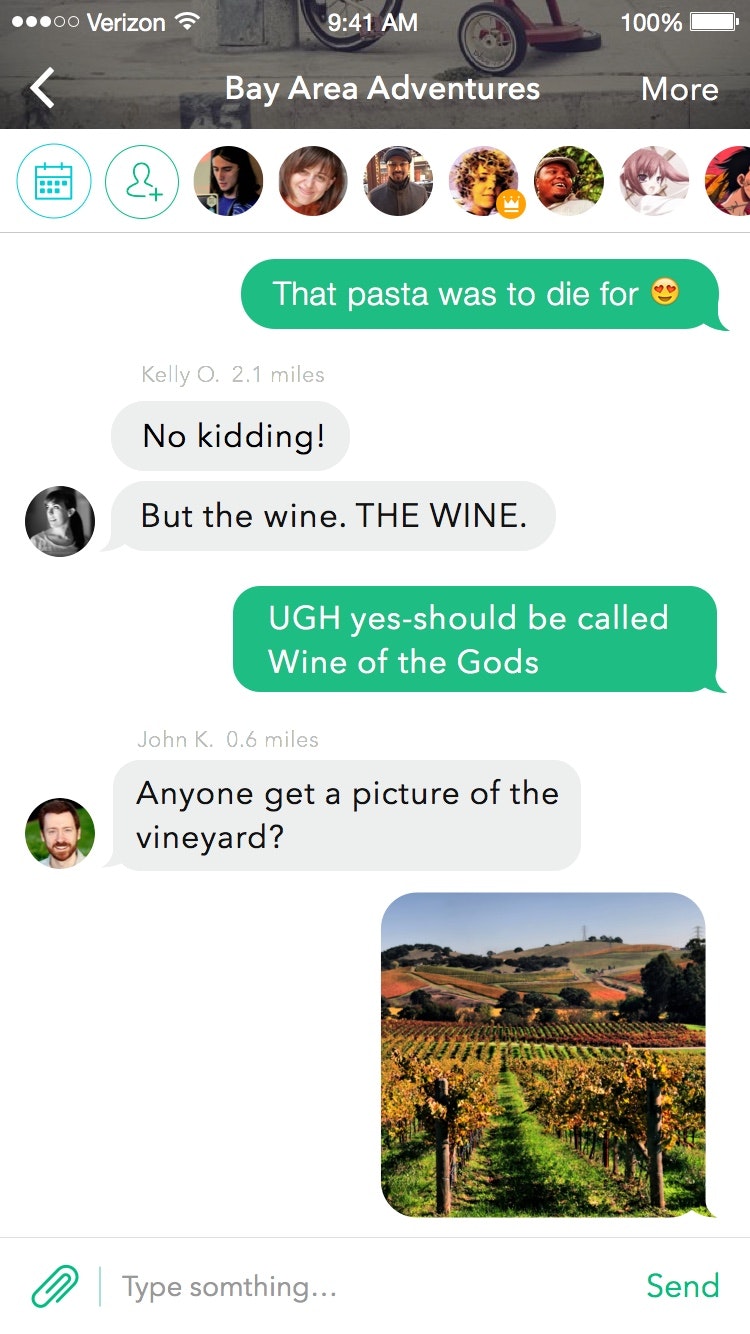Screen dimensions: 750x1334
Task: Open the group calendar icon
Action: 54,182
